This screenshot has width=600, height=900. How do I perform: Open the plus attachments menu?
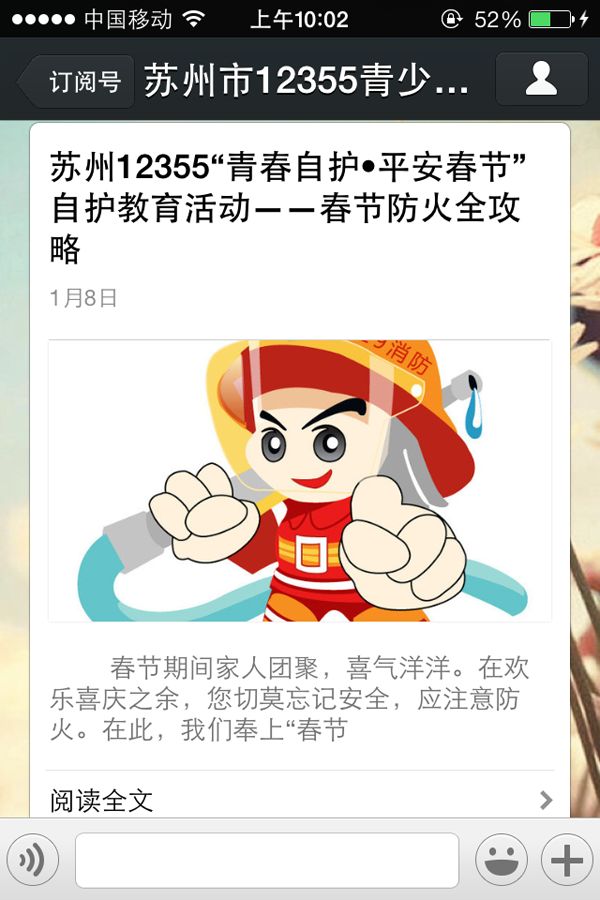click(x=566, y=860)
